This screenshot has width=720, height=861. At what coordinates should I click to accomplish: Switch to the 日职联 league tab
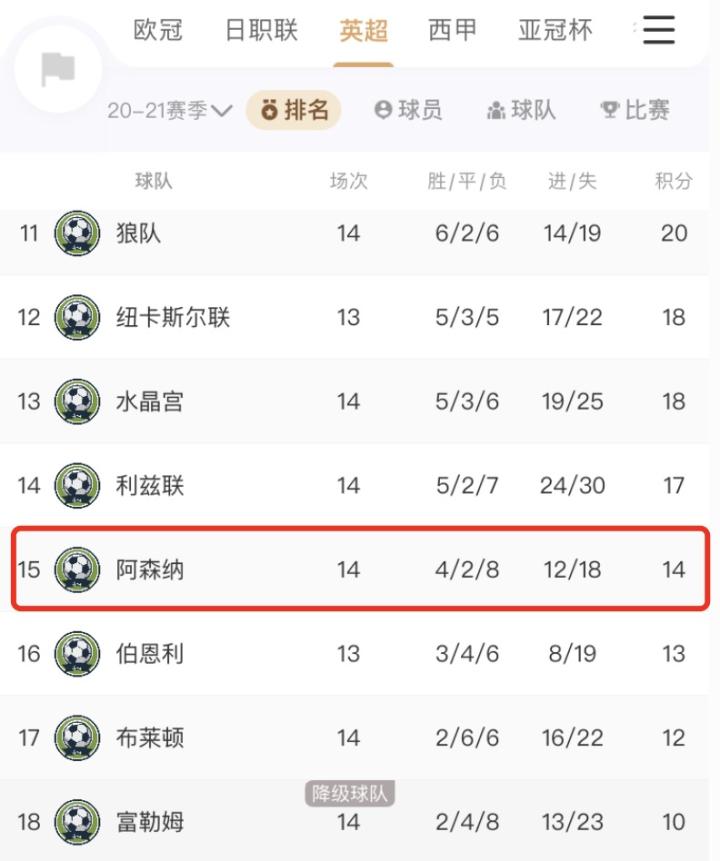pyautogui.click(x=261, y=30)
